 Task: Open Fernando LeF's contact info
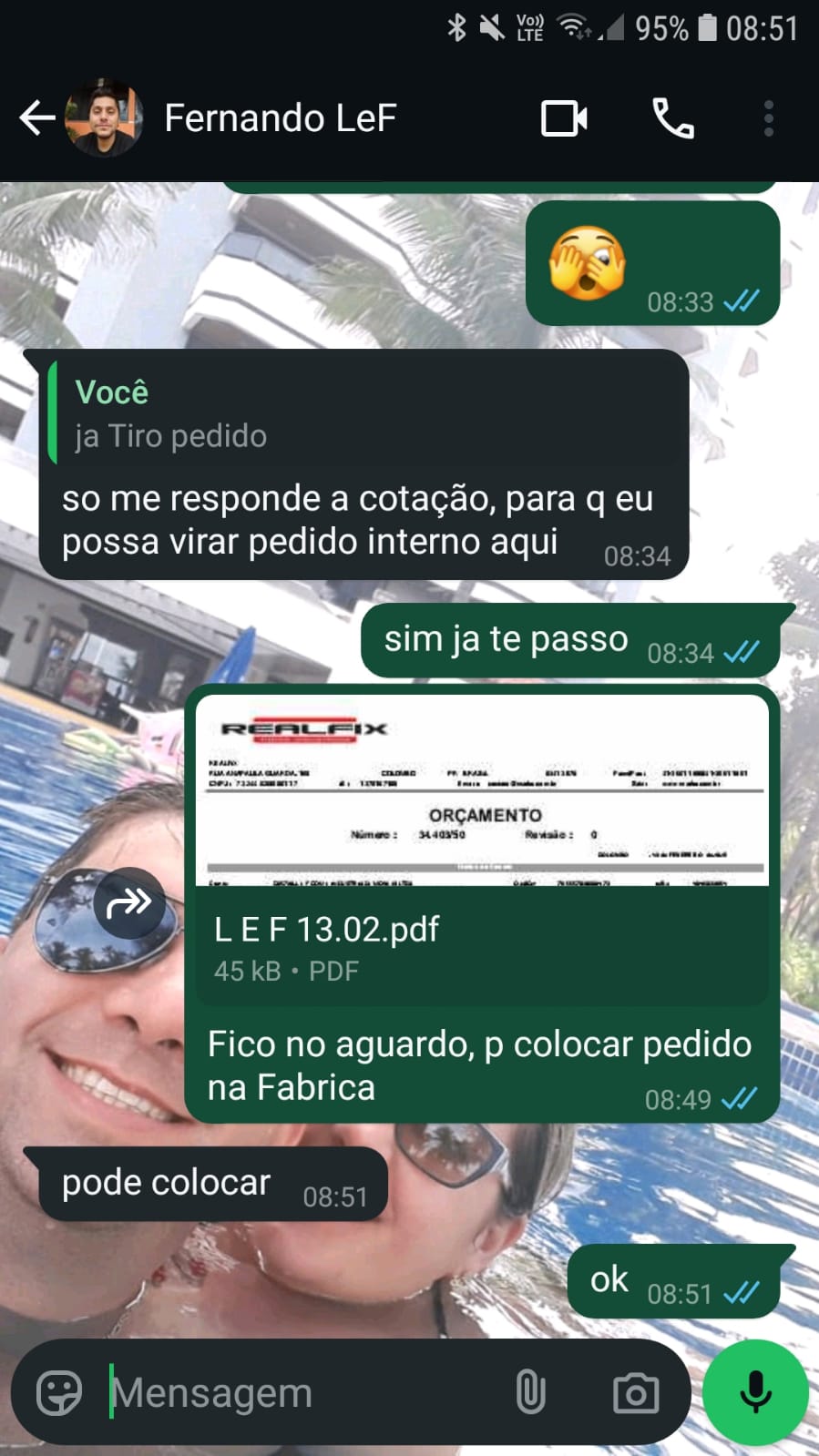(279, 118)
